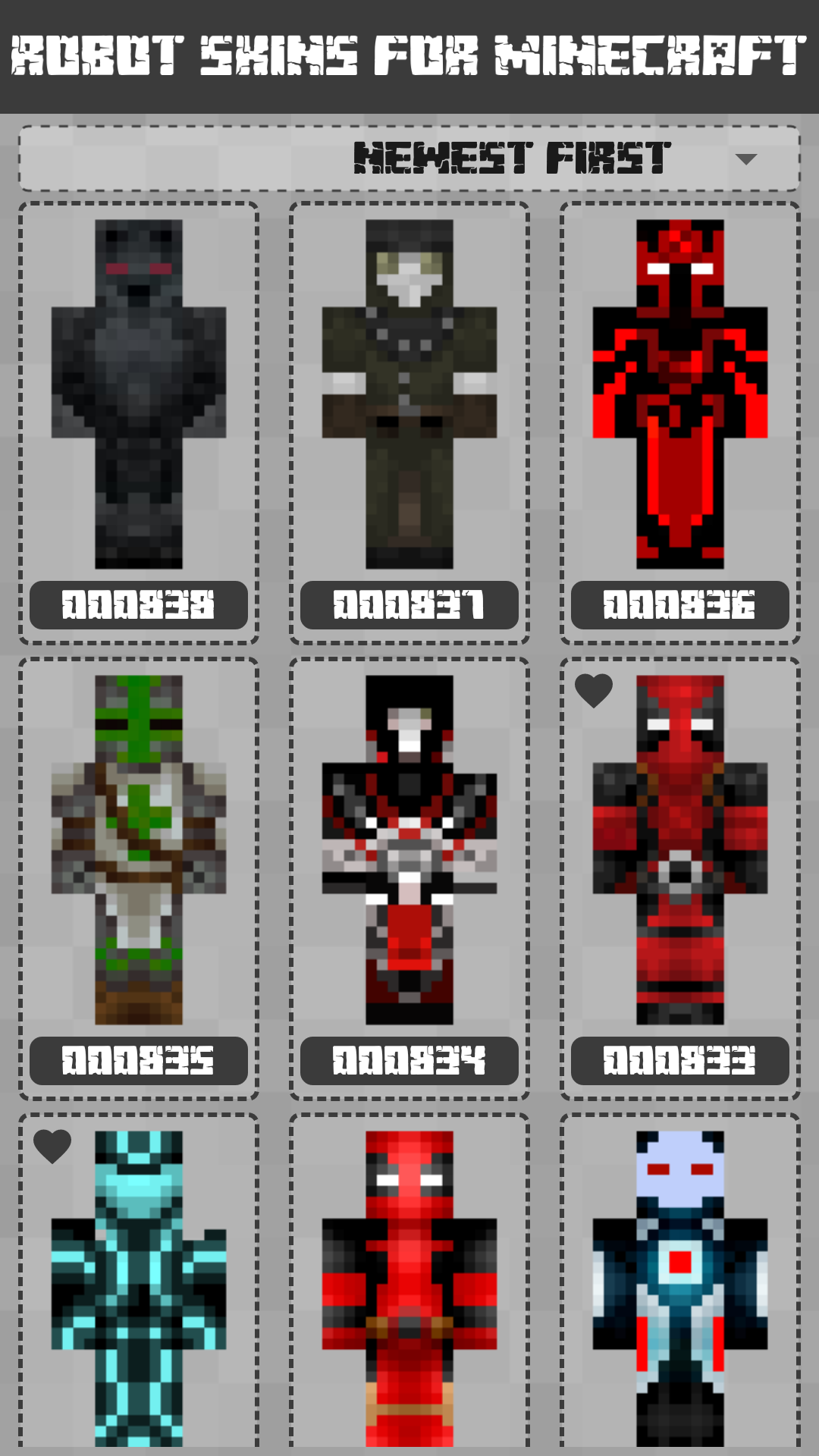
Task: Tap the heart icon on skin 000833
Action: point(593,691)
